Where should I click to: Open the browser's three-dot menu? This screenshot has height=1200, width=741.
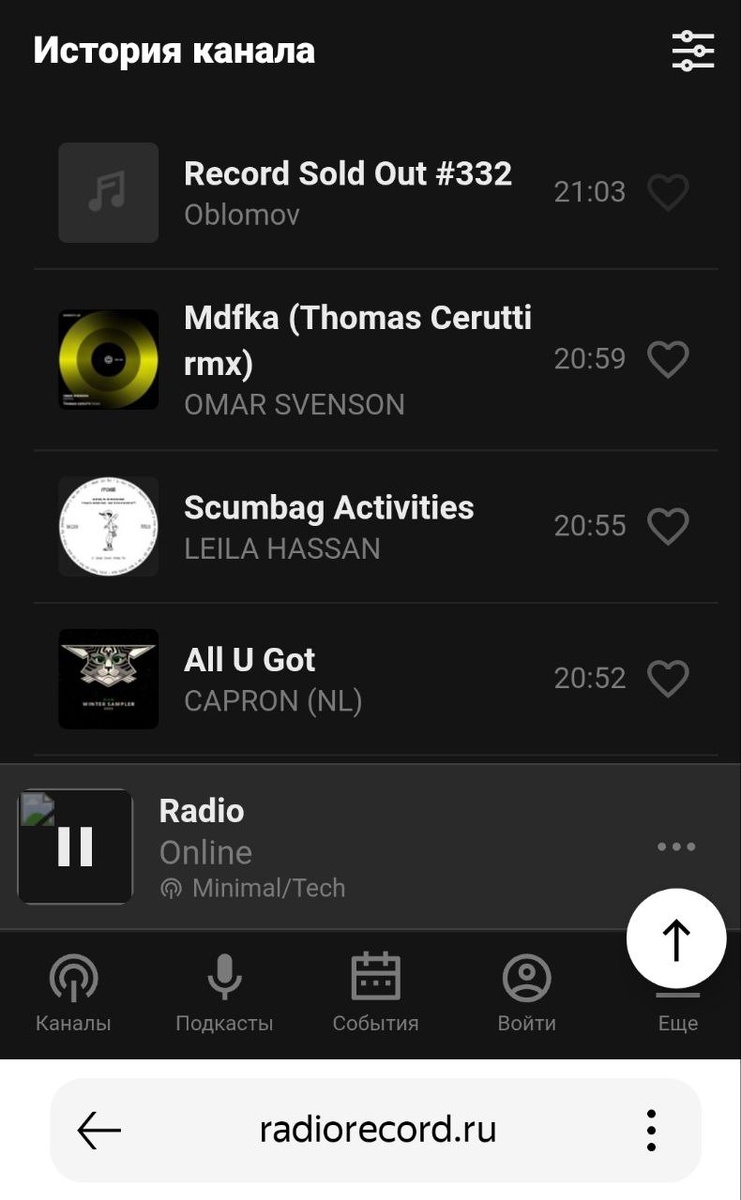651,1131
